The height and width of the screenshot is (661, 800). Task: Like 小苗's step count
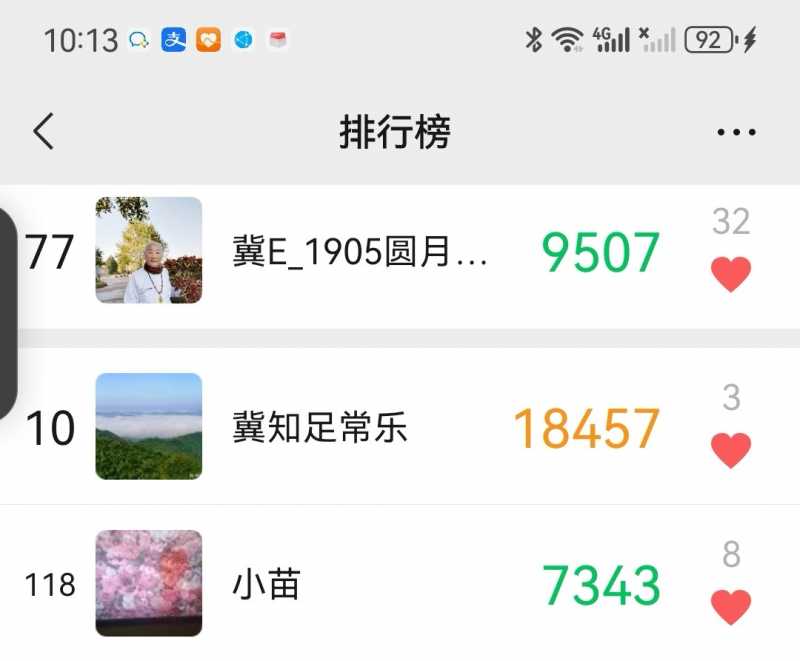(730, 606)
